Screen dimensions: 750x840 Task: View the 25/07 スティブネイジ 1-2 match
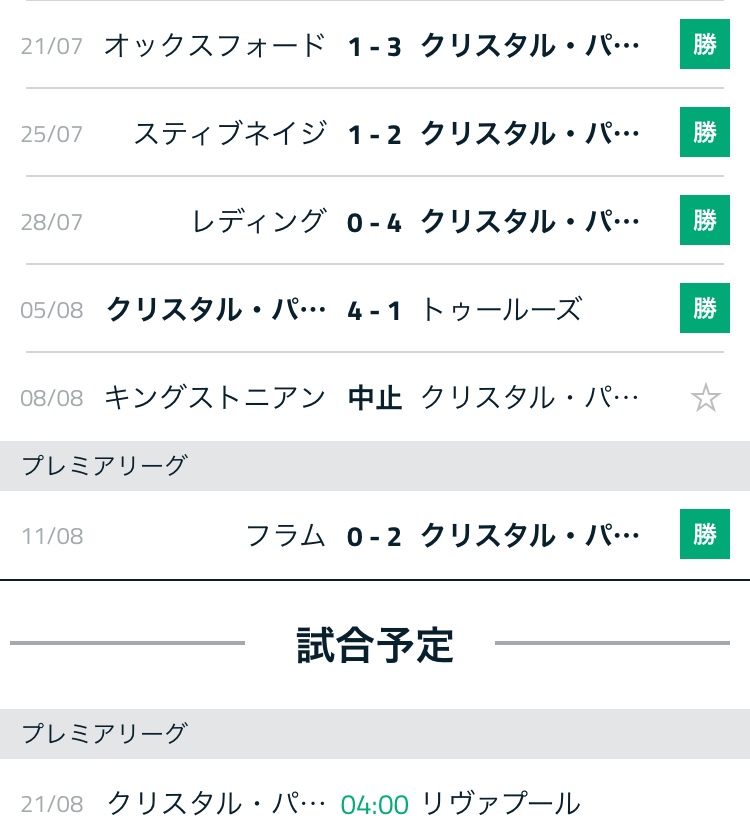[x=374, y=134]
